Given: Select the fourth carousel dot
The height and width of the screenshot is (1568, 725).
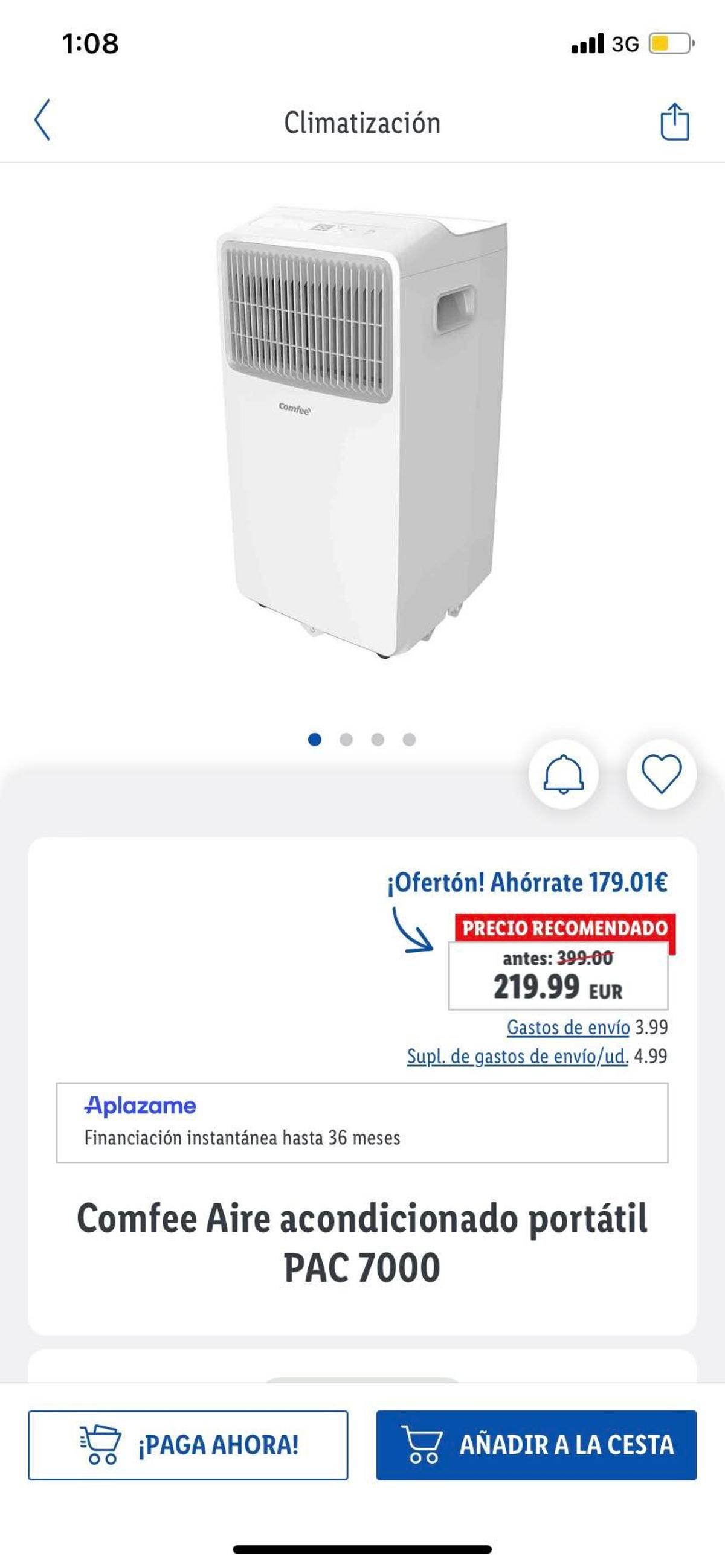Looking at the screenshot, I should (x=410, y=738).
